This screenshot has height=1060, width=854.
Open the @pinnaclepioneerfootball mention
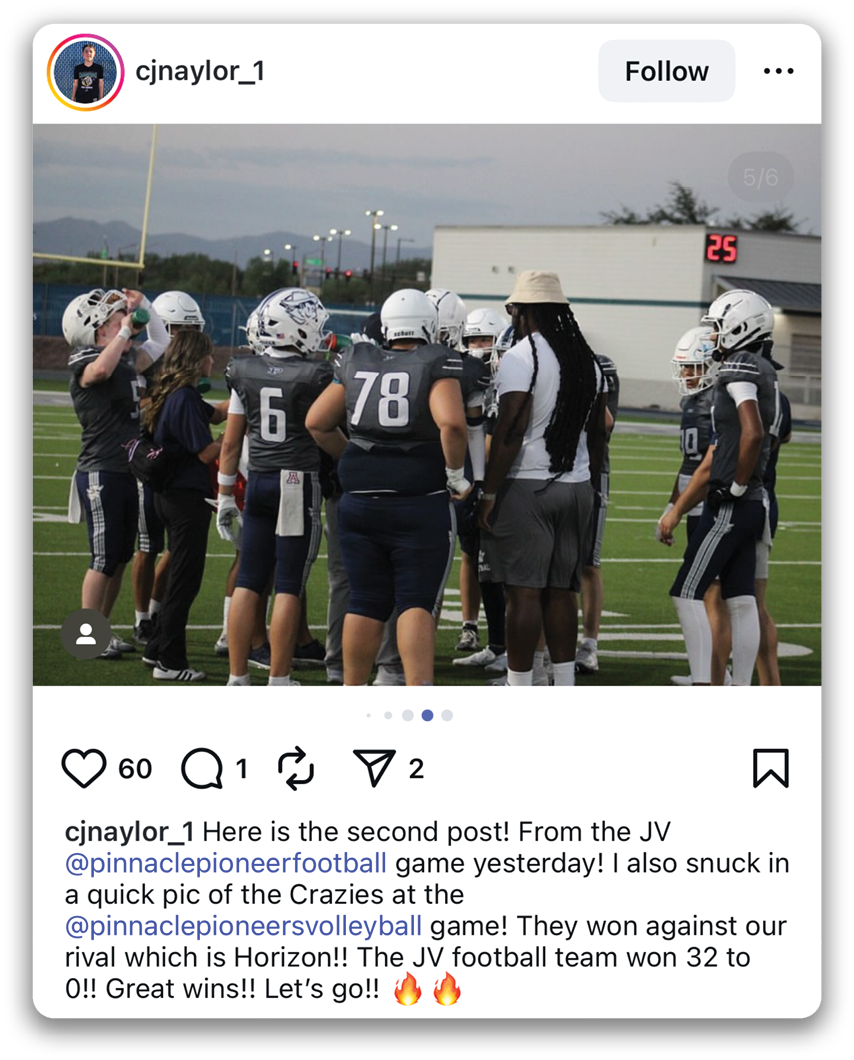[225, 862]
